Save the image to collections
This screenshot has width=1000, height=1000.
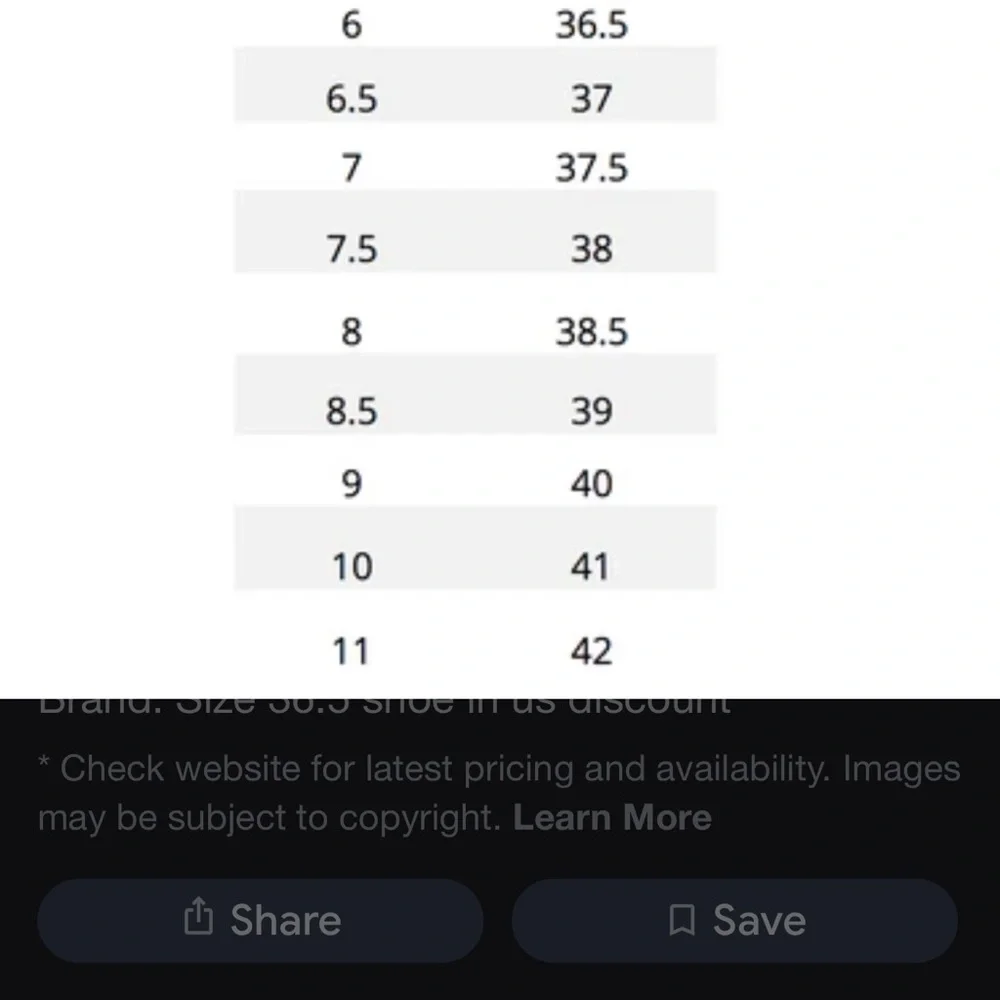point(735,920)
